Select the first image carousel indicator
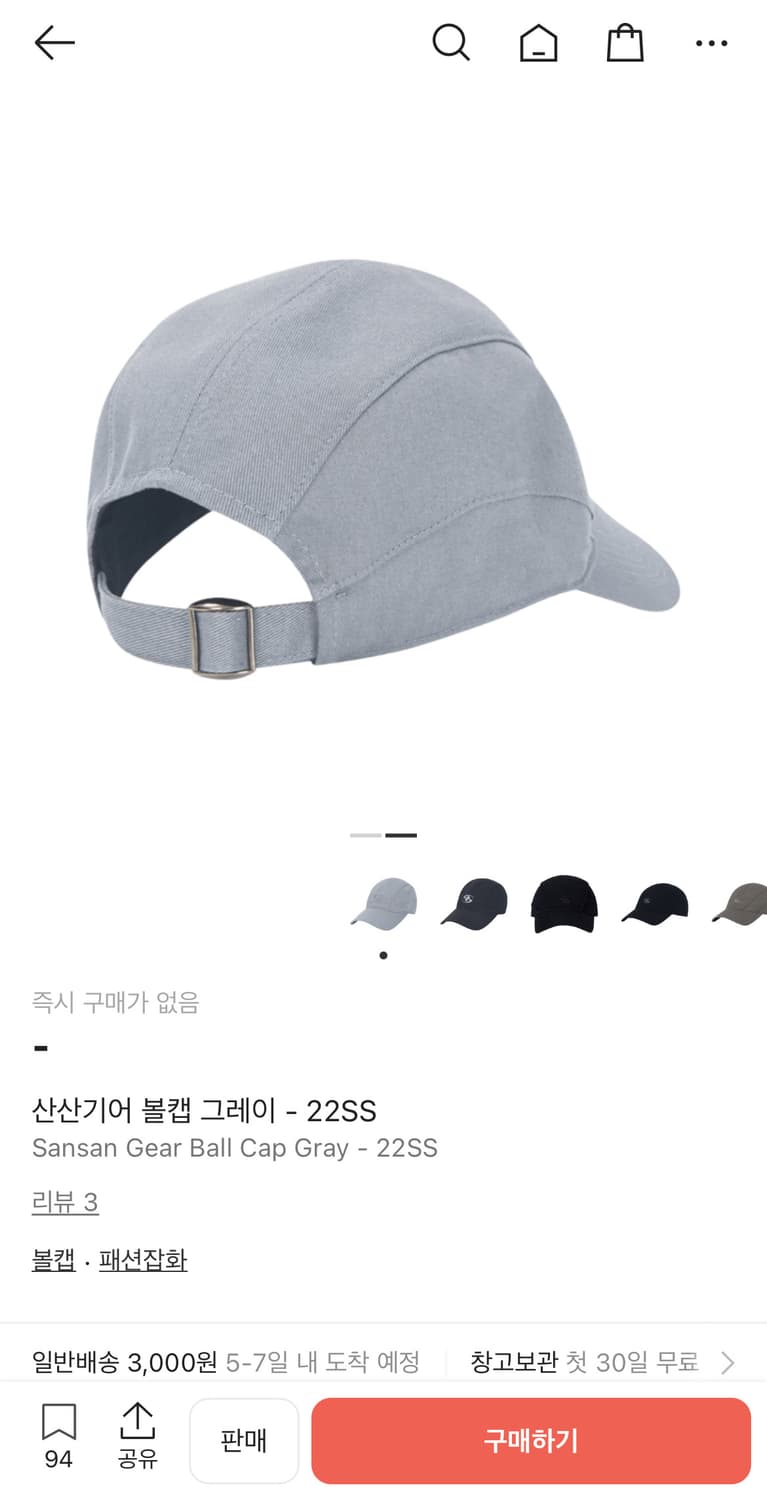Viewport: 767px width, 1500px height. (363, 835)
